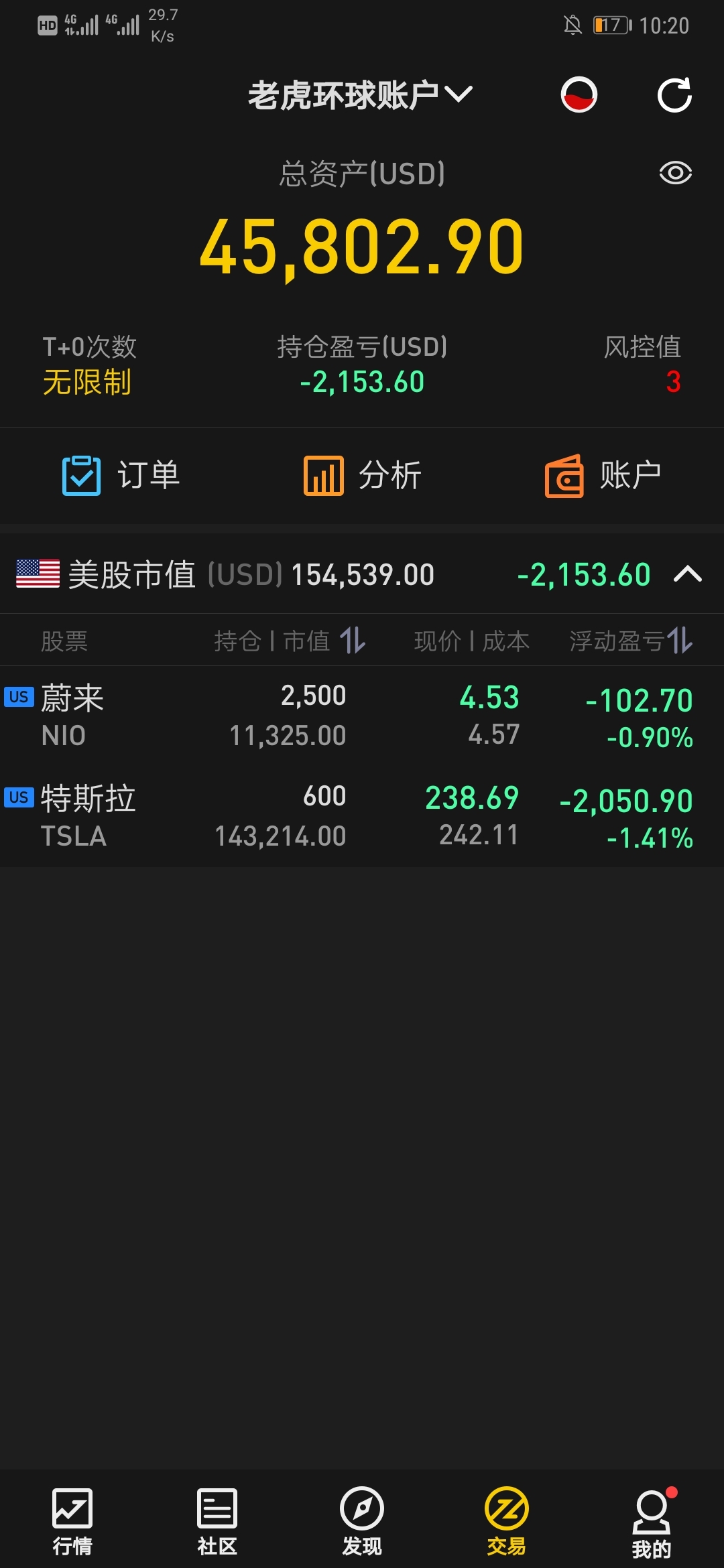Sort holdings by 持仓 | 市值
Image resolution: width=724 pixels, height=1568 pixels.
[290, 641]
